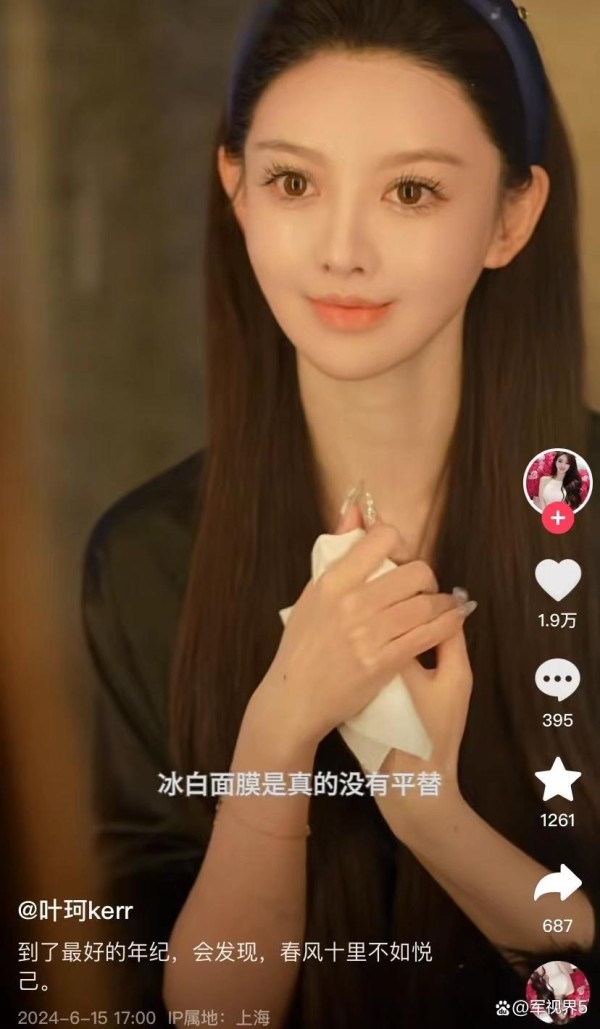Follow the creator with the plus button
Image resolution: width=600 pixels, height=1029 pixels.
pyautogui.click(x=557, y=519)
